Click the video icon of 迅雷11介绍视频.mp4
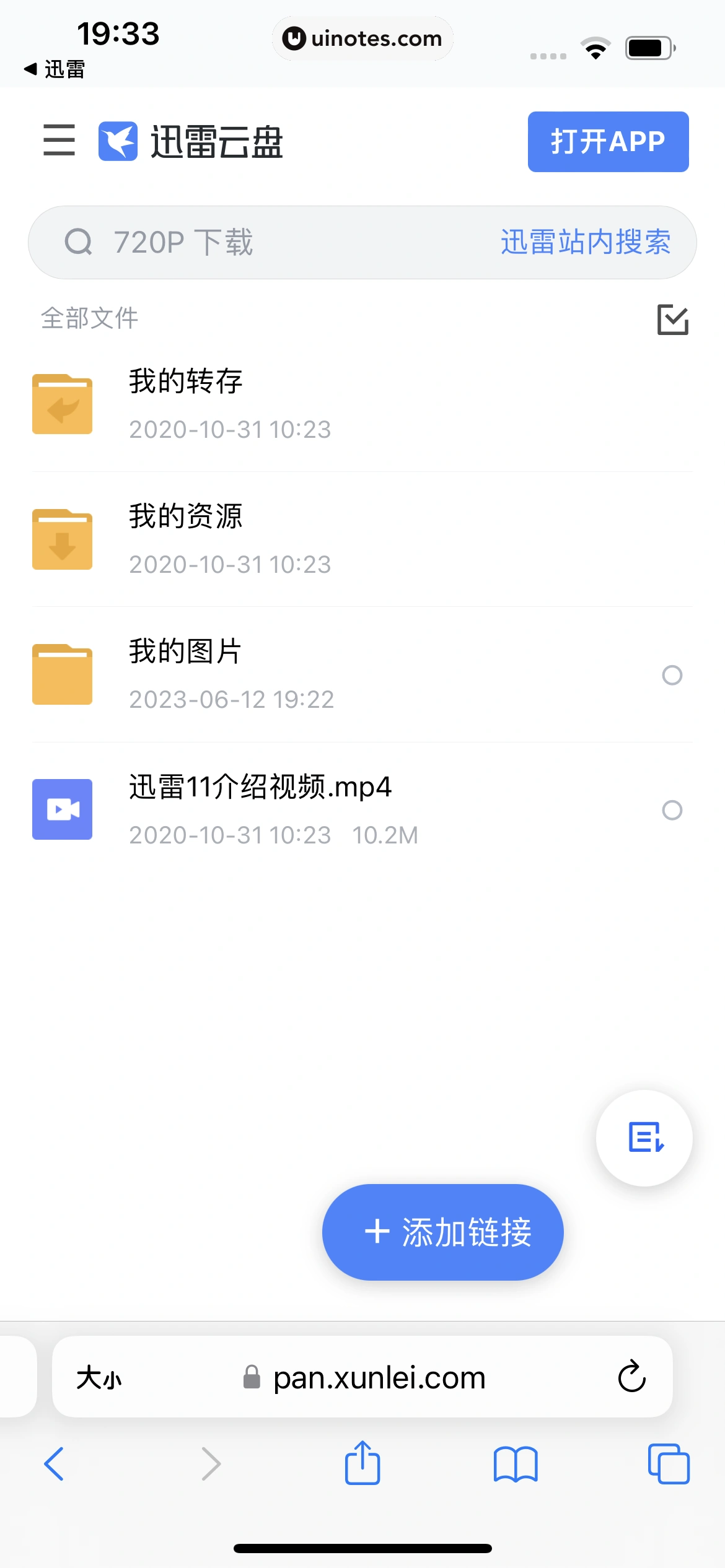Viewport: 725px width, 1568px height. point(62,809)
